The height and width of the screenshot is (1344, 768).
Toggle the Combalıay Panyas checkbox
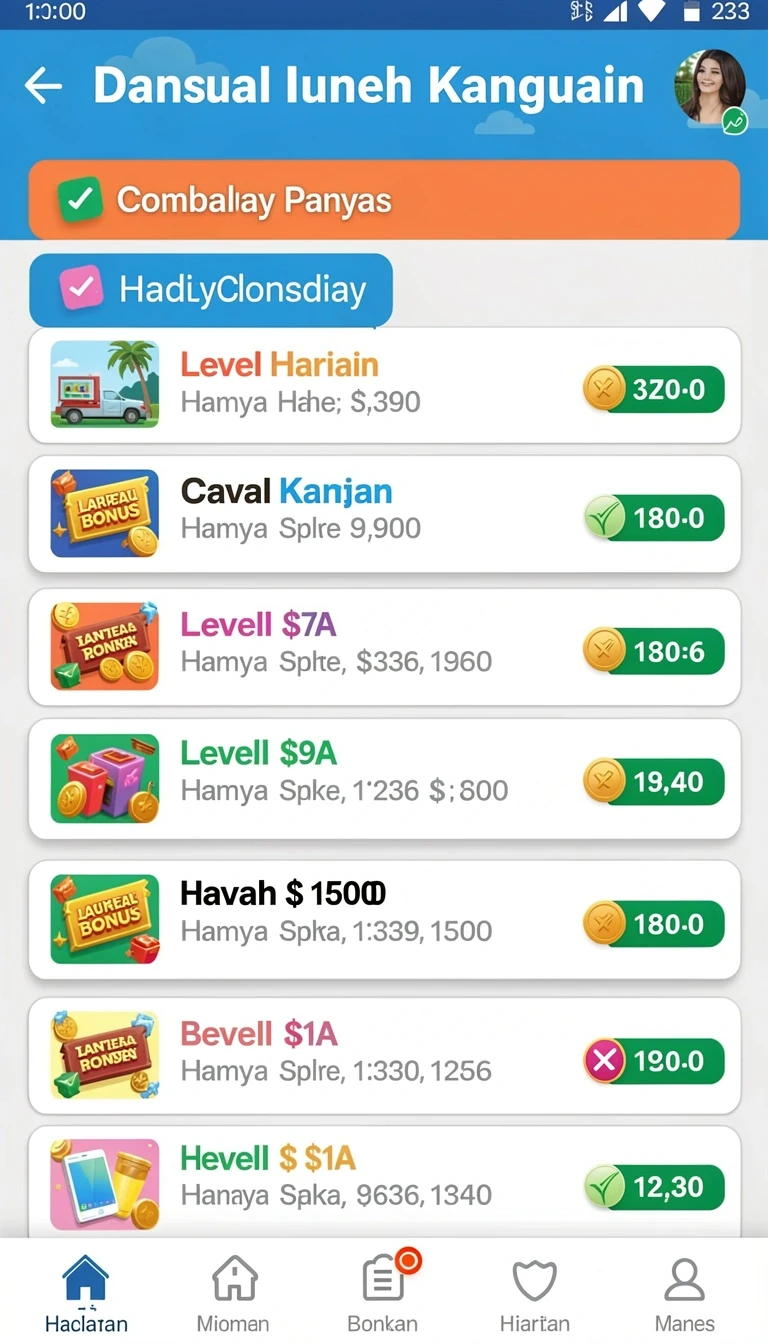[80, 200]
